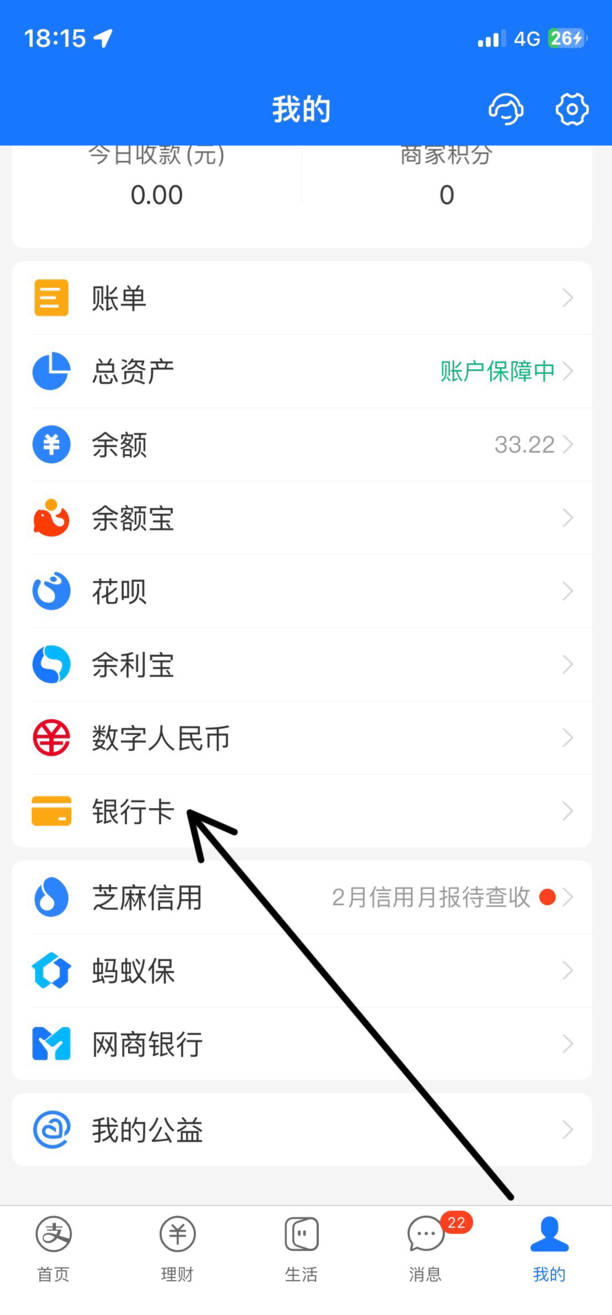Switch to the 首页 tab
612x1315 pixels.
pyautogui.click(x=54, y=1250)
